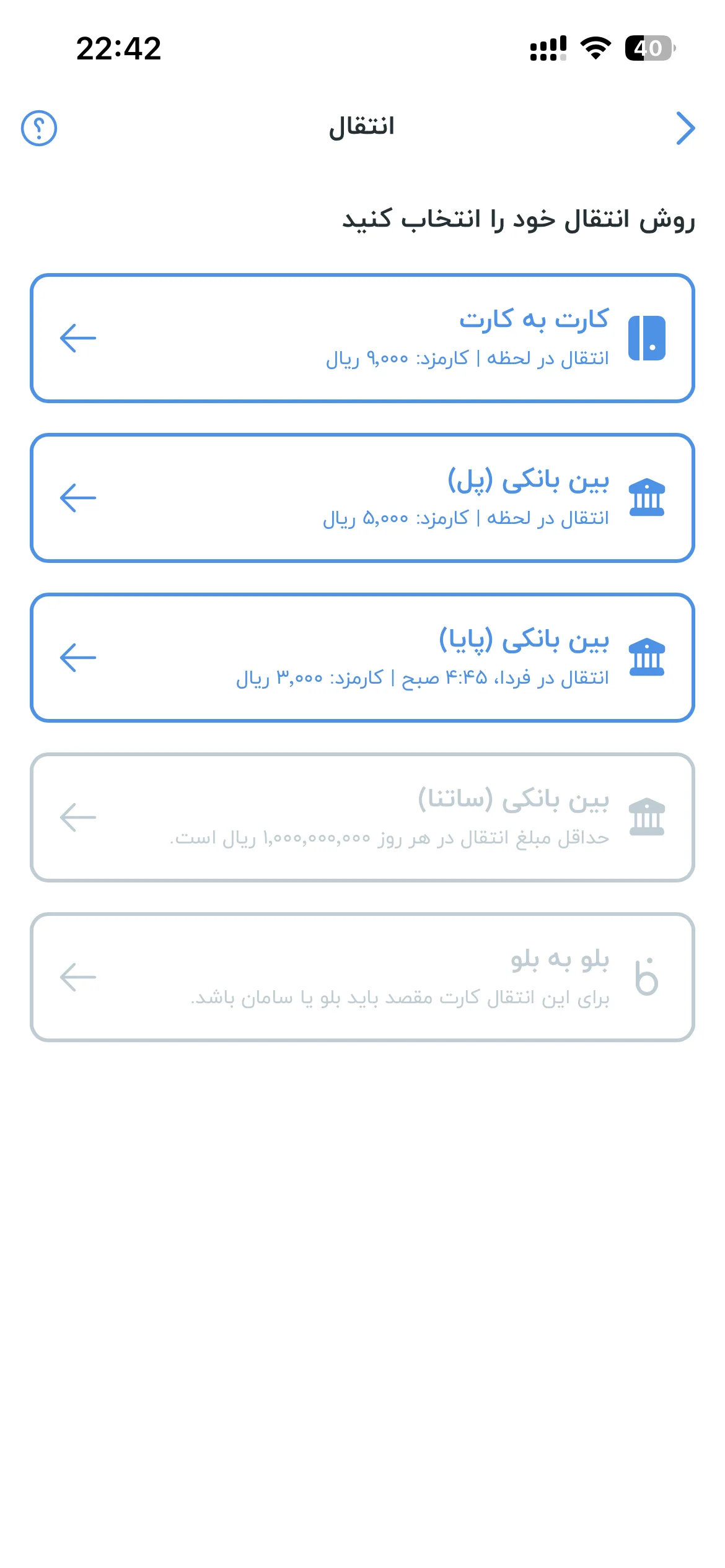
Task: Choose interbank Pol (پل) transfer method
Action: [x=362, y=498]
